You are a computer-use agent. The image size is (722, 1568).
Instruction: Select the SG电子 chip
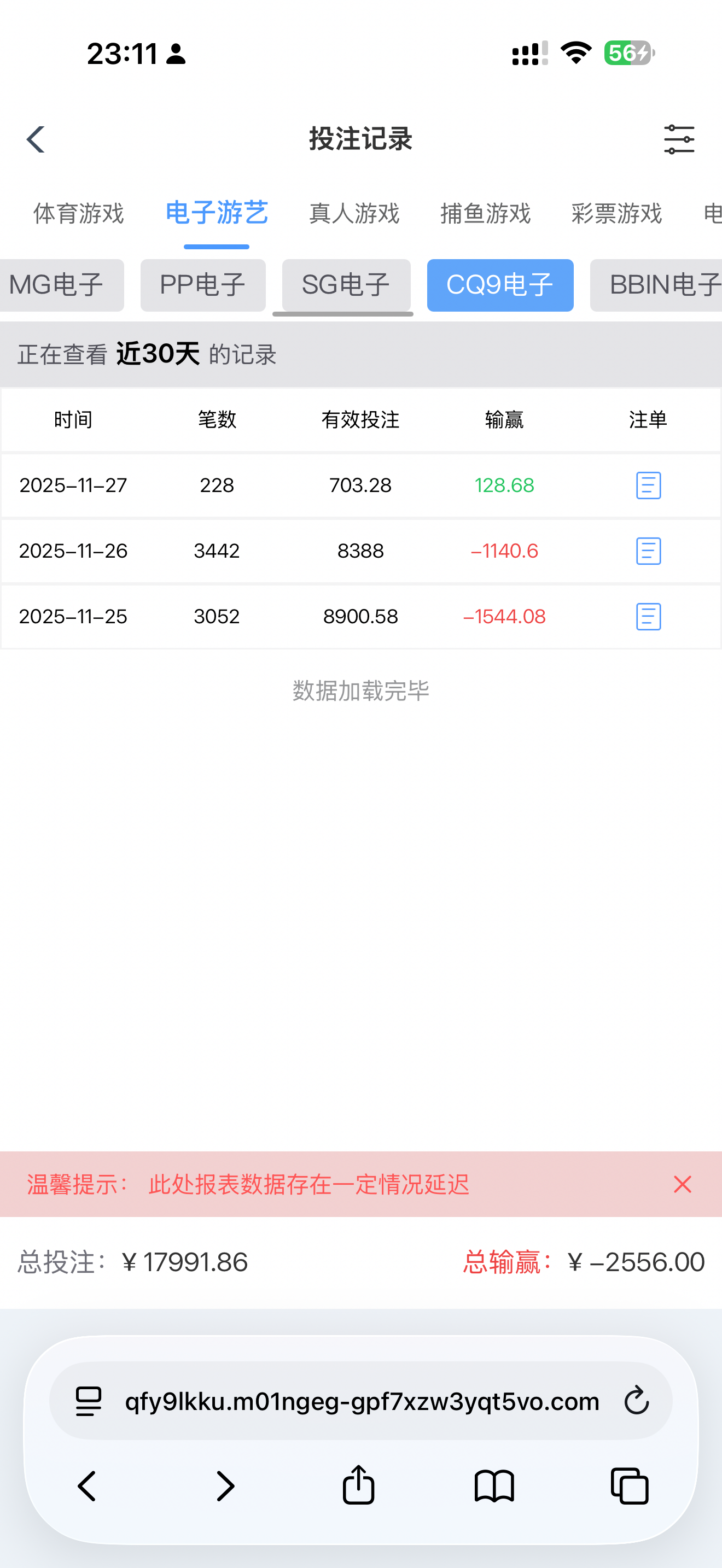(x=346, y=285)
